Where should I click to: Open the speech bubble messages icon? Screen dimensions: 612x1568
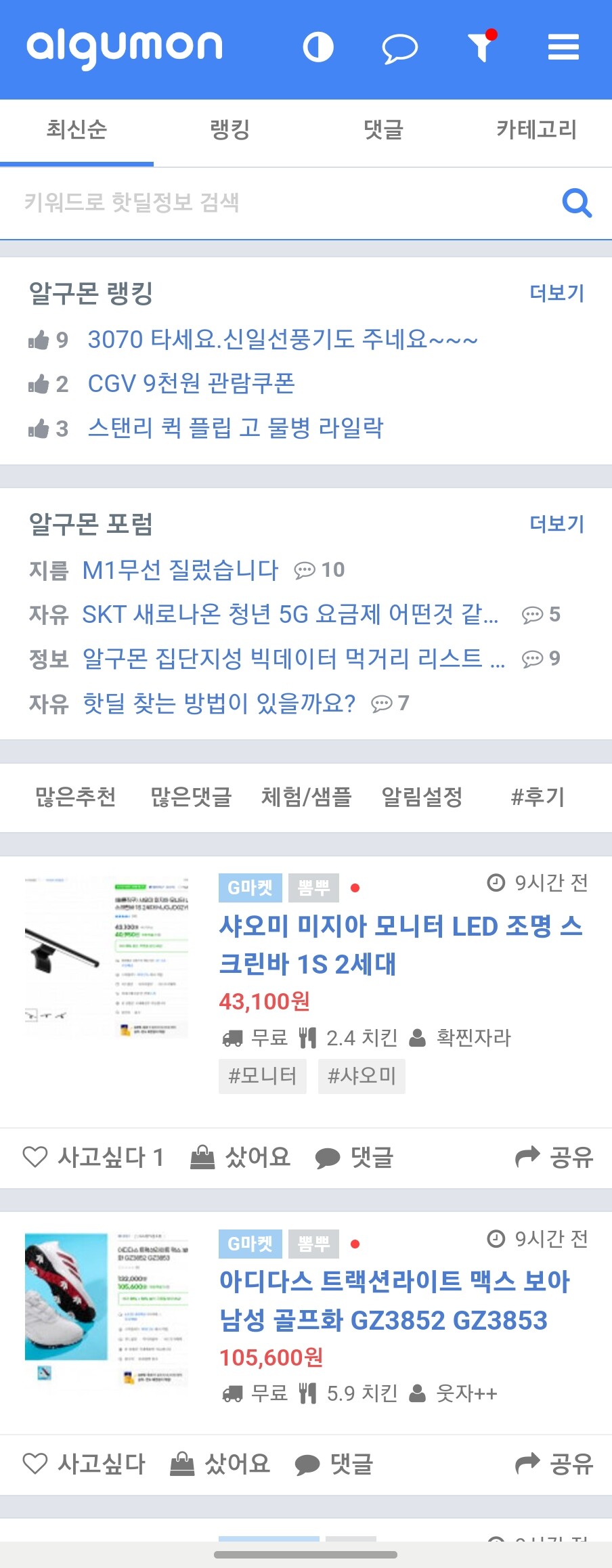pyautogui.click(x=399, y=49)
